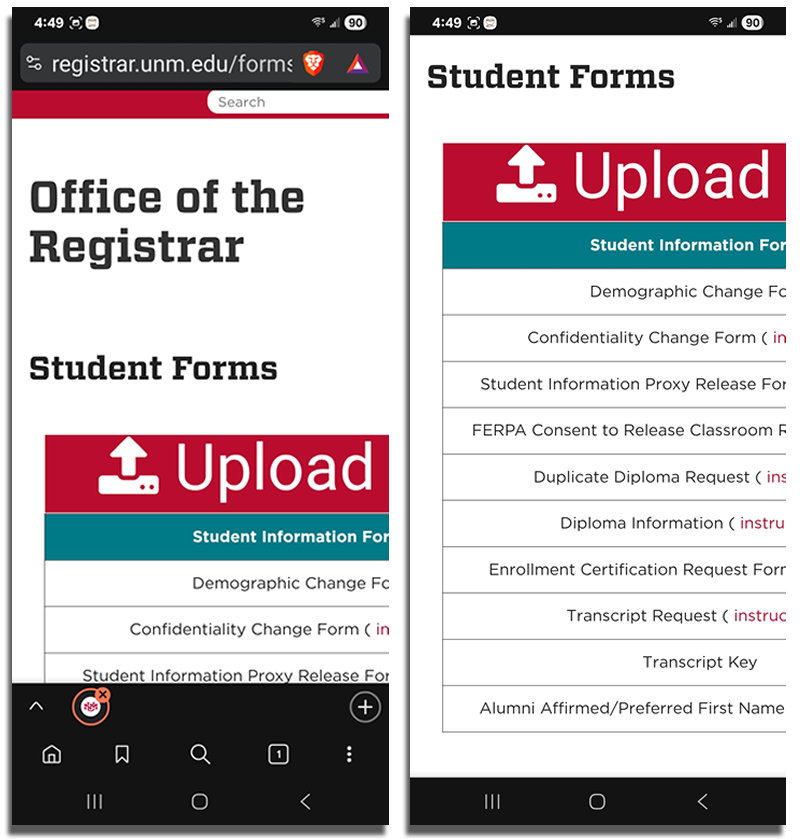Tap the plus button to open new tab

coord(364,706)
